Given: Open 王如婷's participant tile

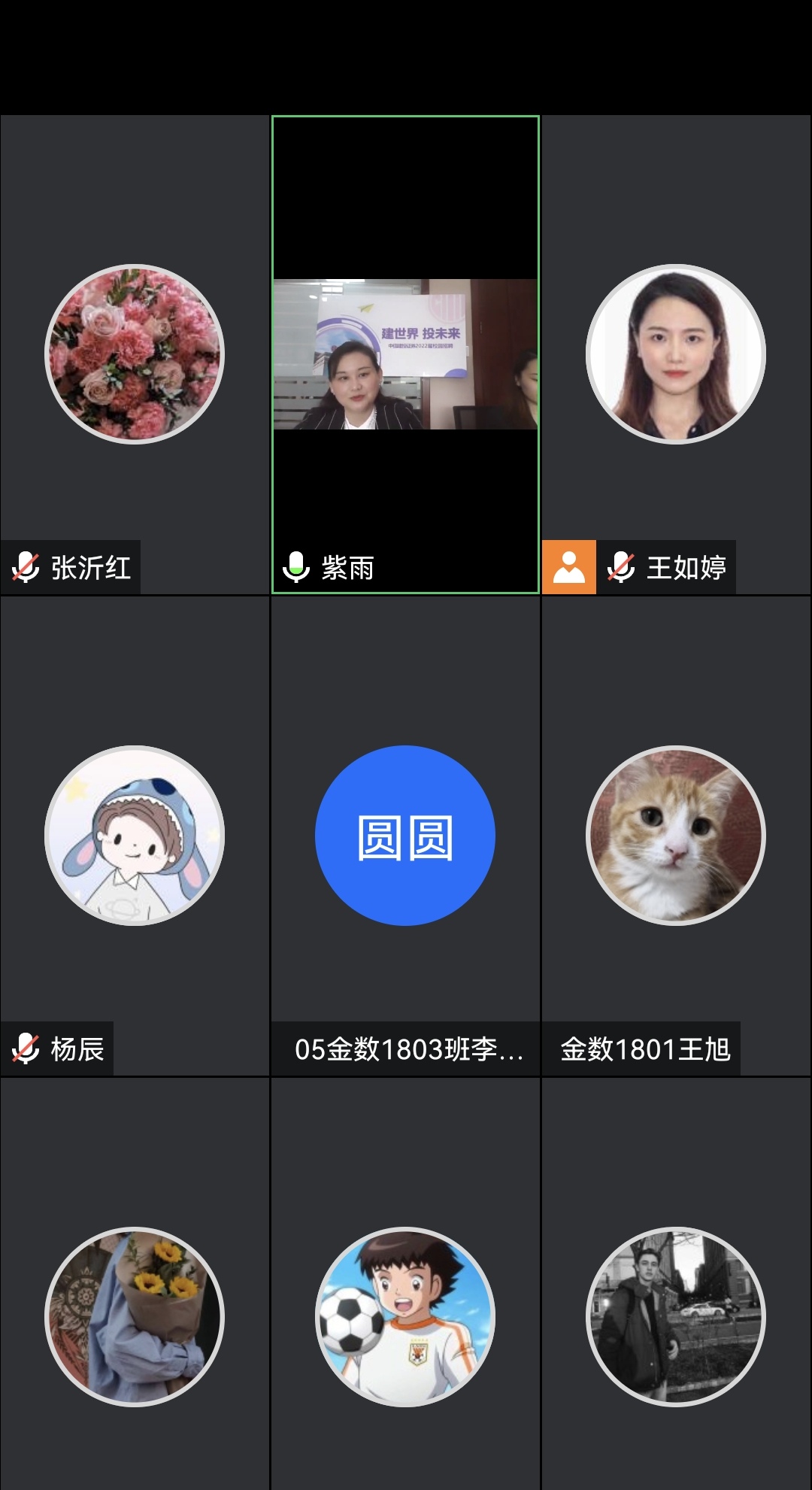Looking at the screenshot, I should (676, 354).
